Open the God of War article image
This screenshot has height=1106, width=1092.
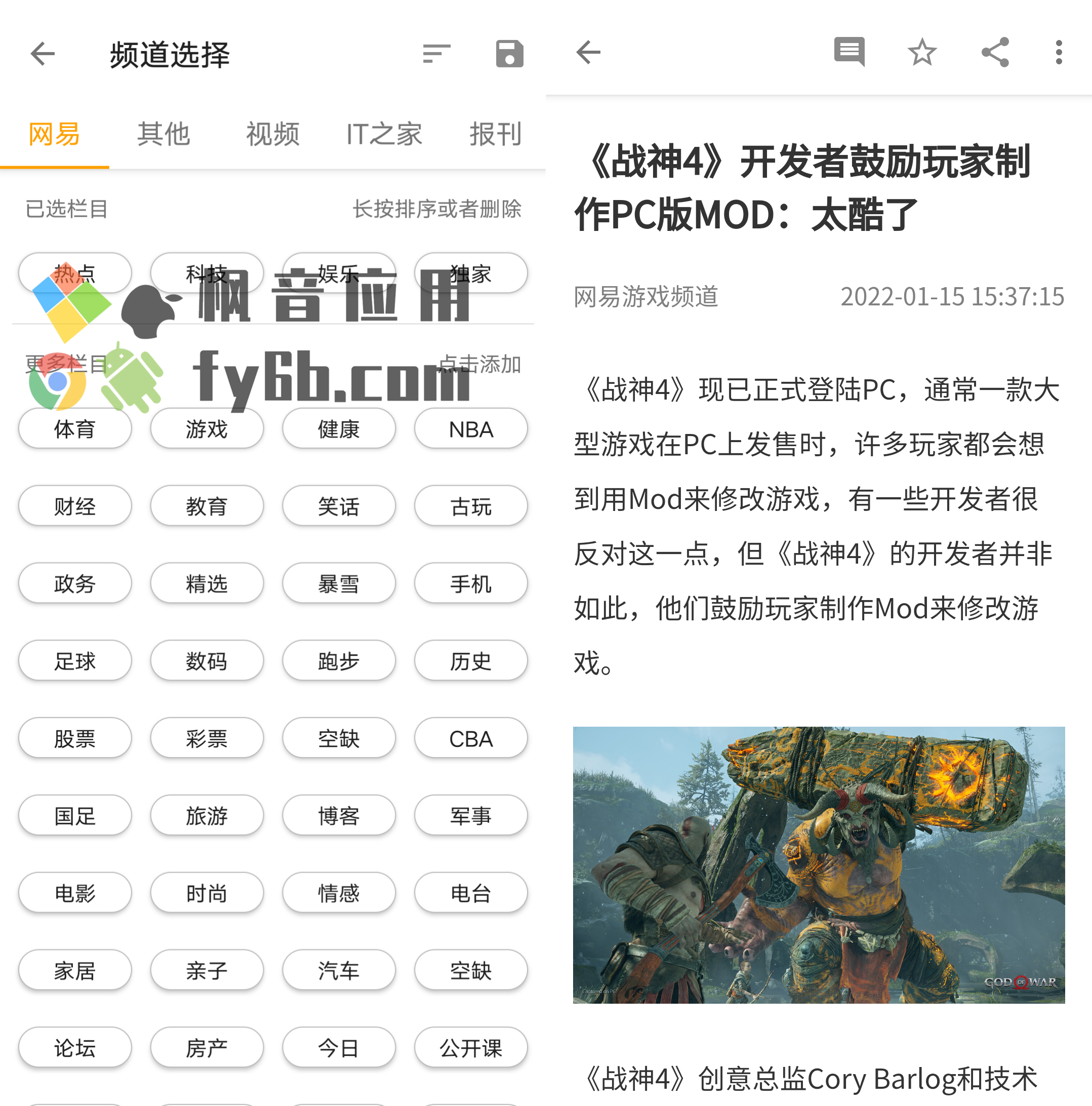pos(819,864)
